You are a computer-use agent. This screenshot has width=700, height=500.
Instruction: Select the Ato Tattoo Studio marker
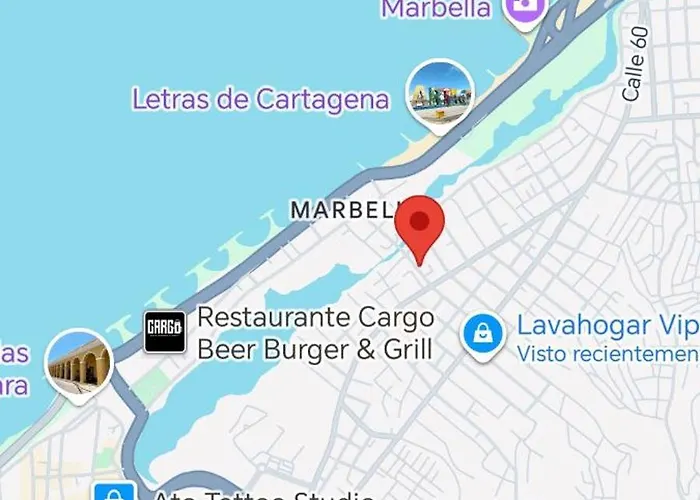115,491
